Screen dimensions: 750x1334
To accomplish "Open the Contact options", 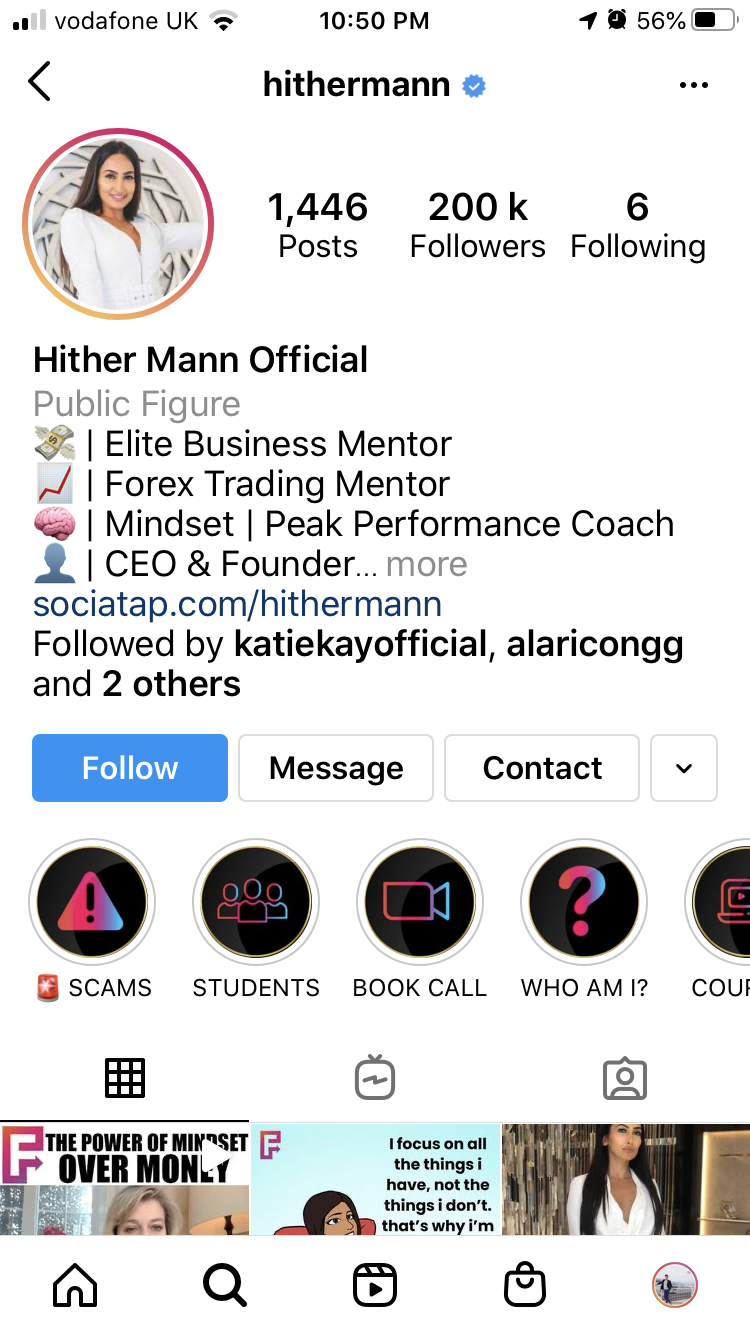I will coord(542,768).
